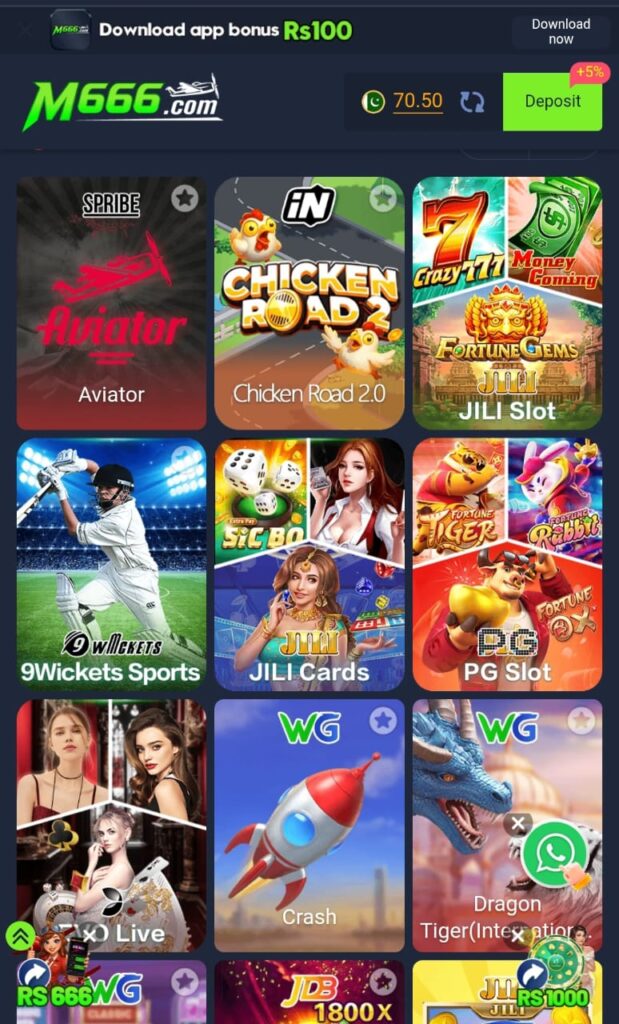Open 9Wickets Sports section
The width and height of the screenshot is (619, 1024).
point(111,565)
